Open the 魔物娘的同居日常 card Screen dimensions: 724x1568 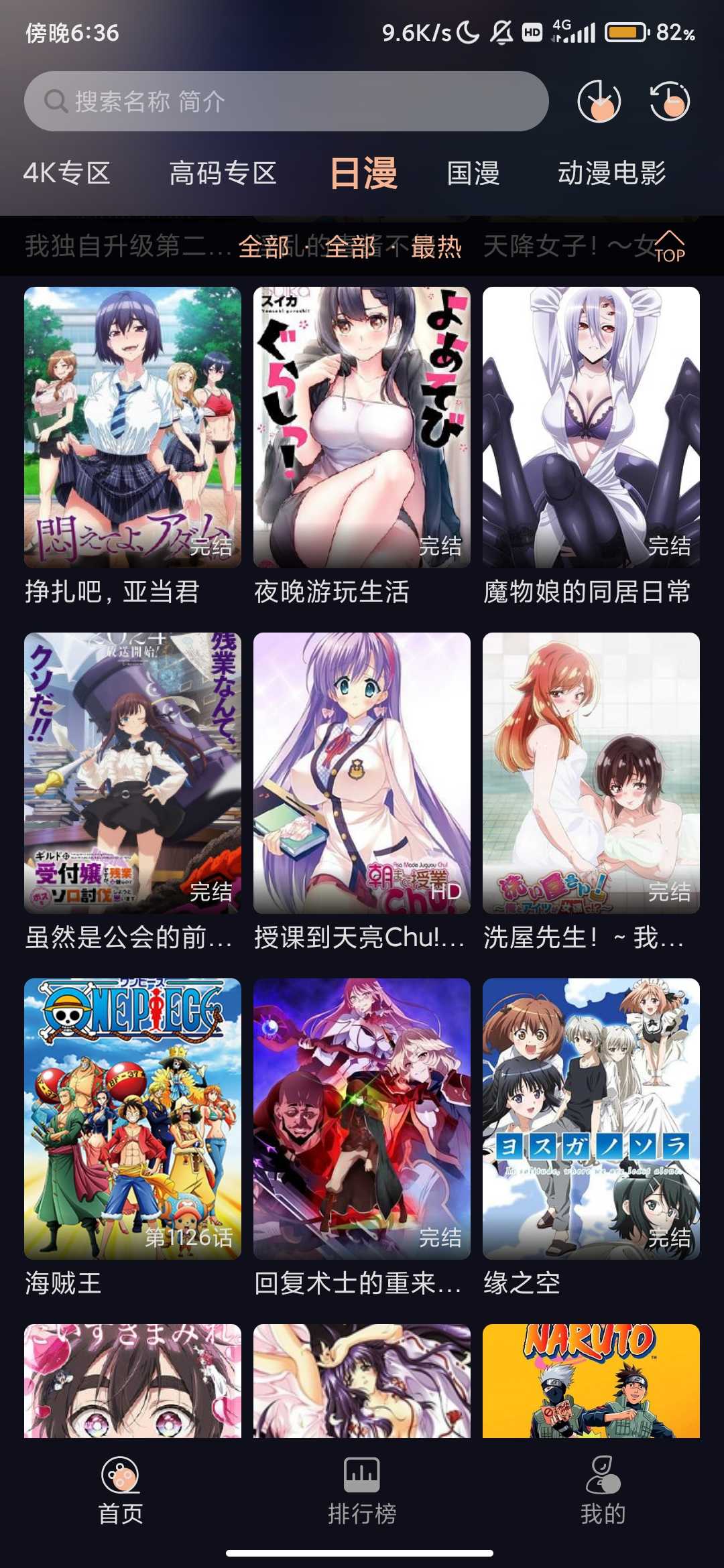[x=591, y=428]
